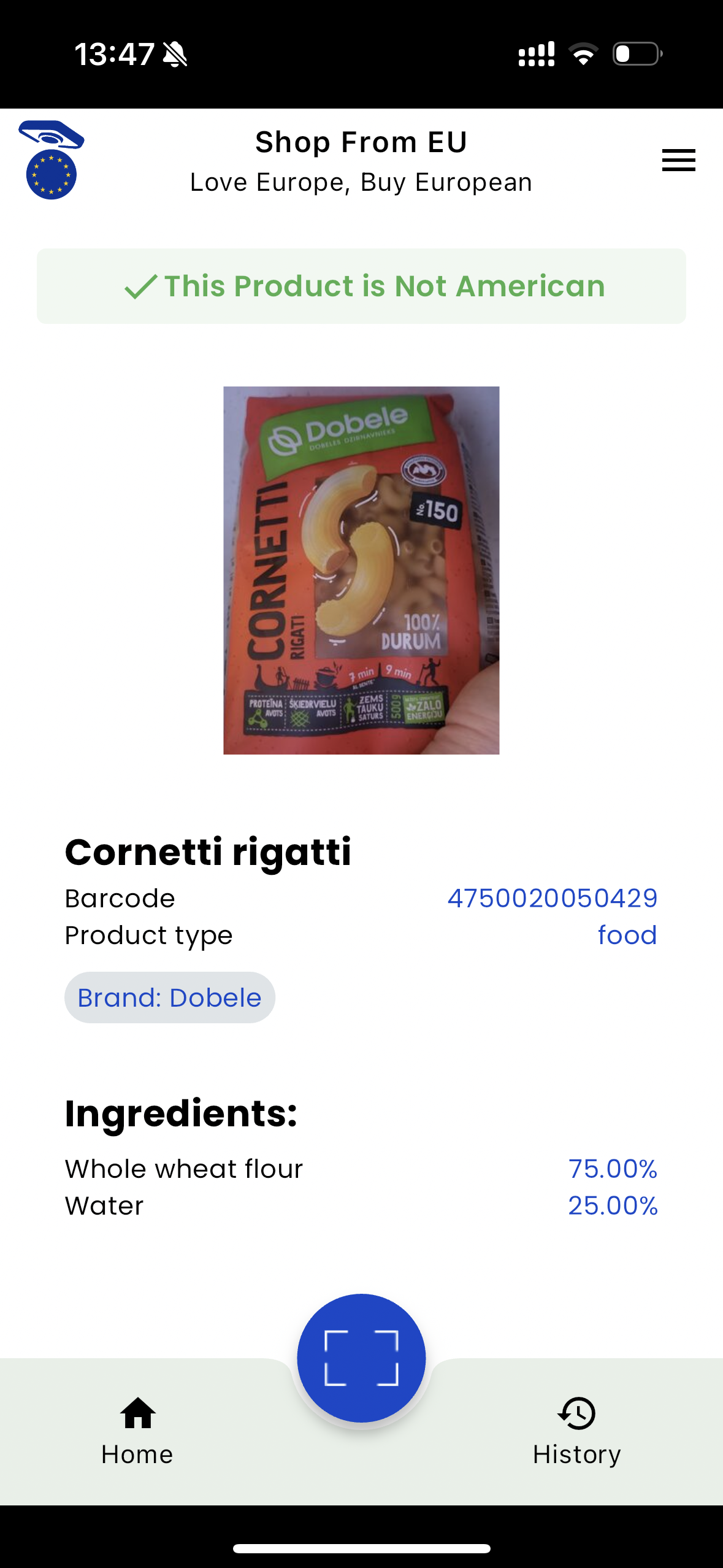
Task: Open the Cornetti rigatti product photo
Action: 361,571
